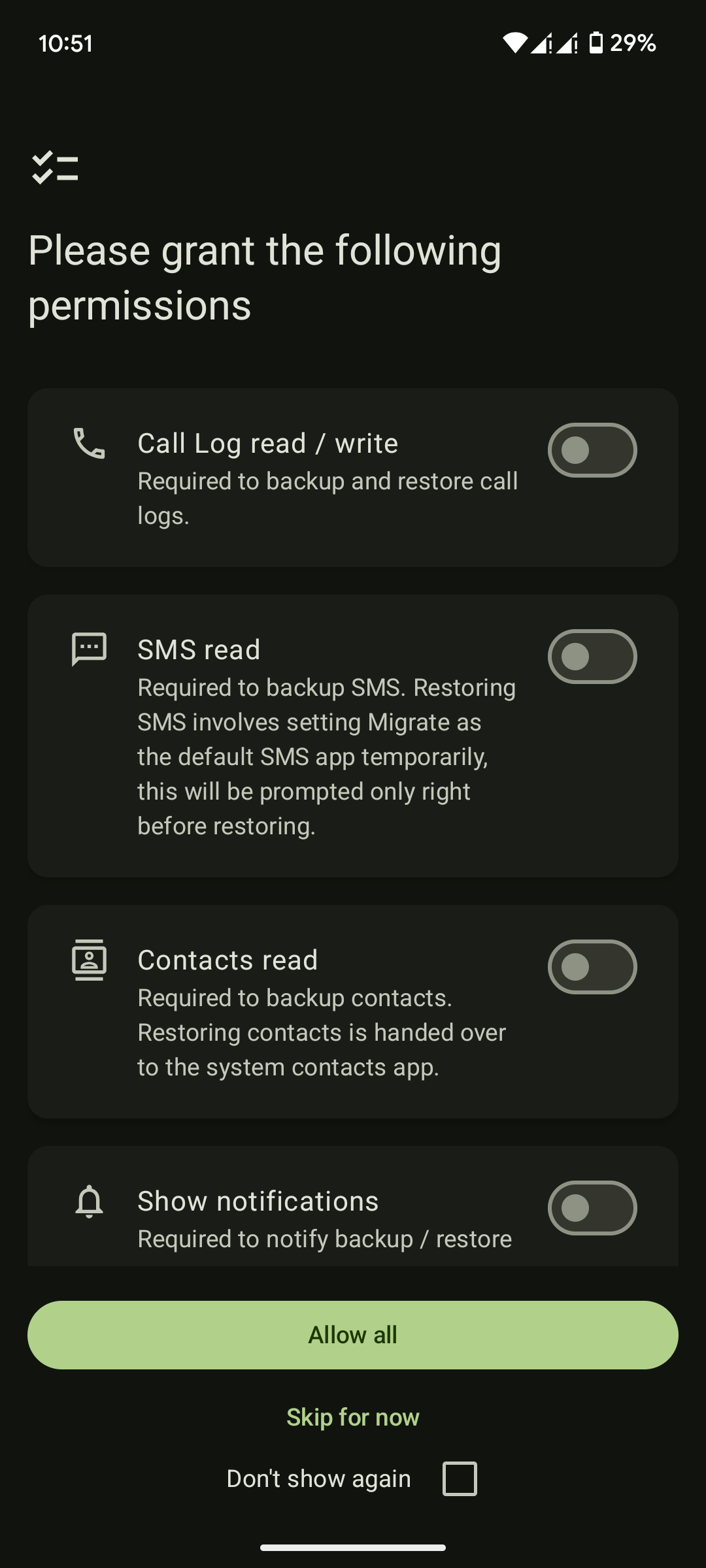Enable the Call Log read / write permission

click(x=592, y=450)
